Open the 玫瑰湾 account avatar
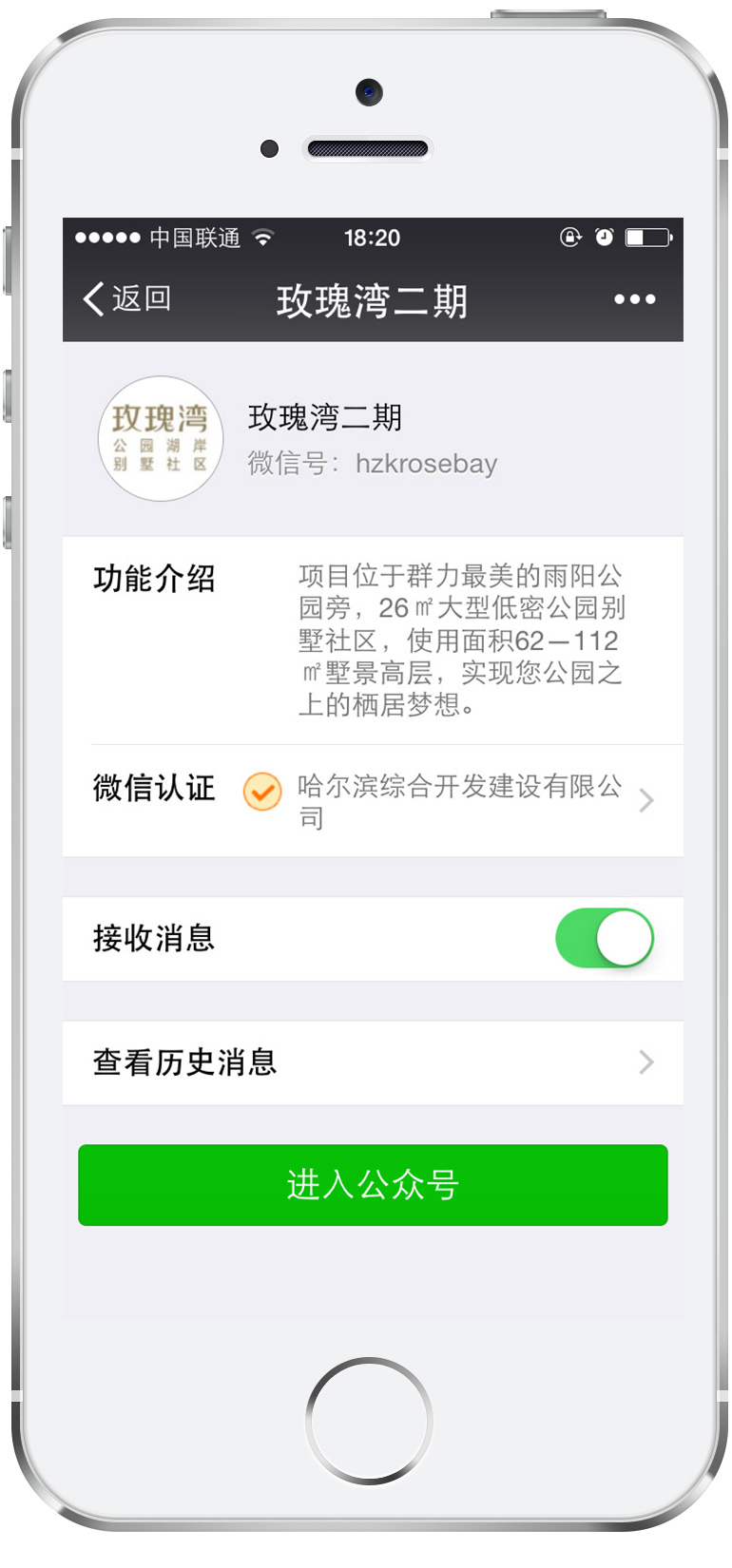 click(161, 439)
